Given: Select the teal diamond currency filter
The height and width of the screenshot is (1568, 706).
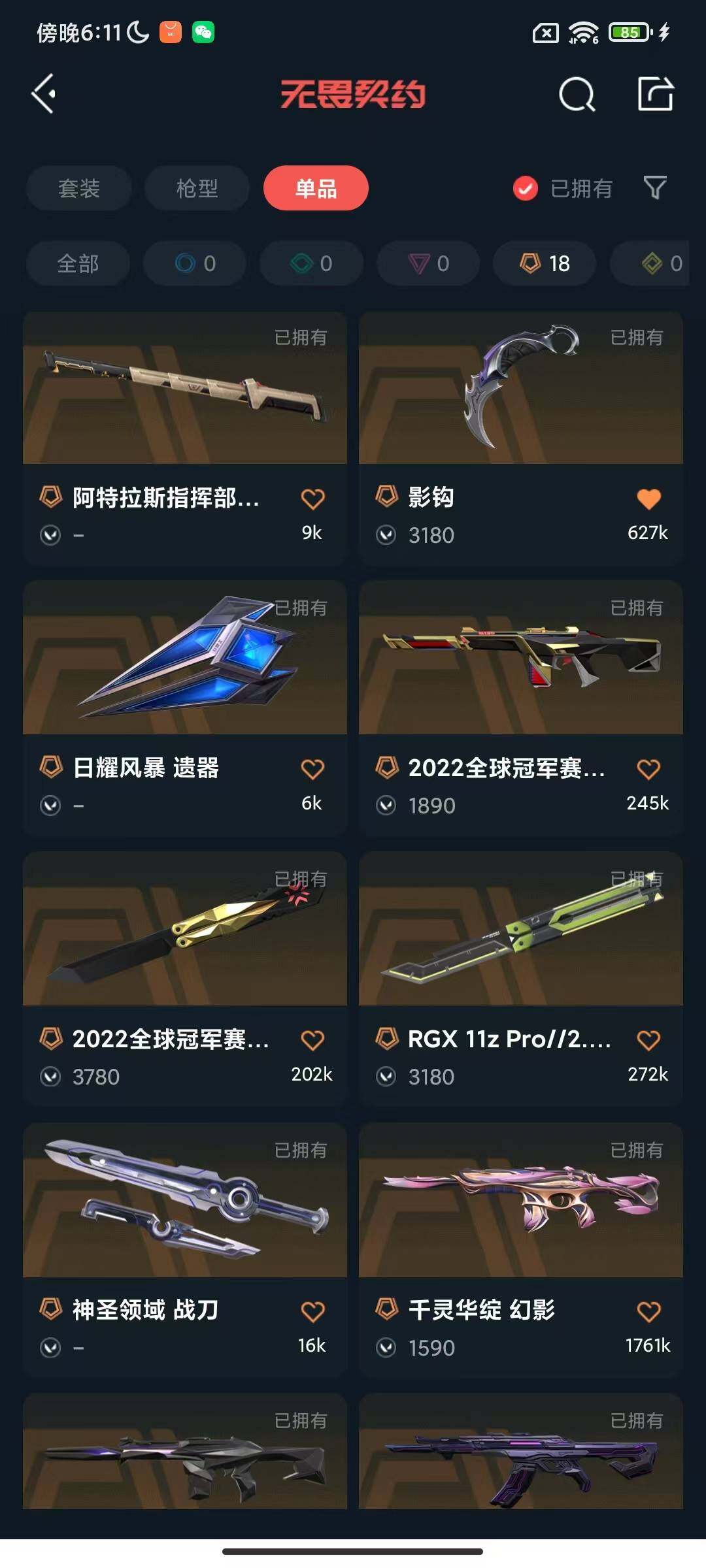Looking at the screenshot, I should (x=311, y=263).
